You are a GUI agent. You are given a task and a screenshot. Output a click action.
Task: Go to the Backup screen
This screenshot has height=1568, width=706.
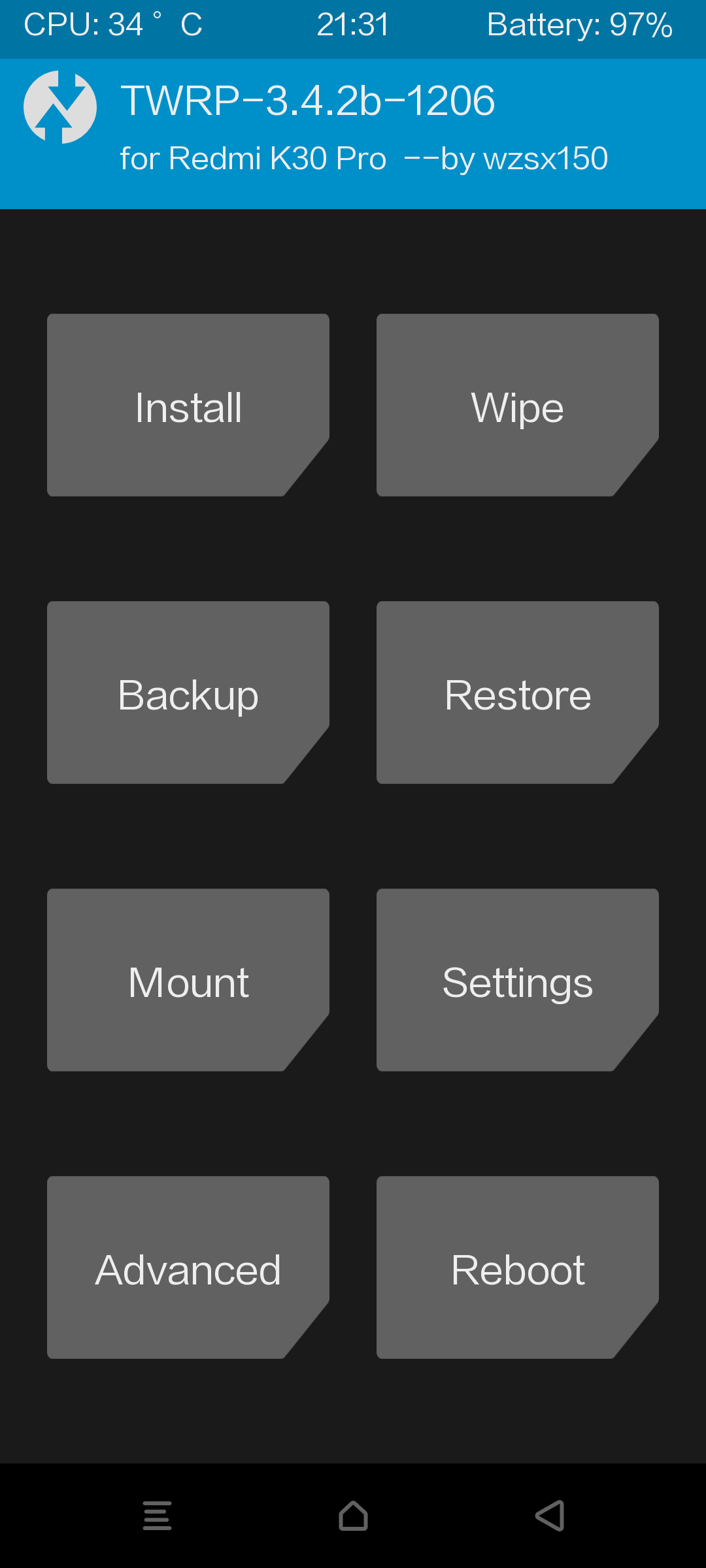point(188,693)
